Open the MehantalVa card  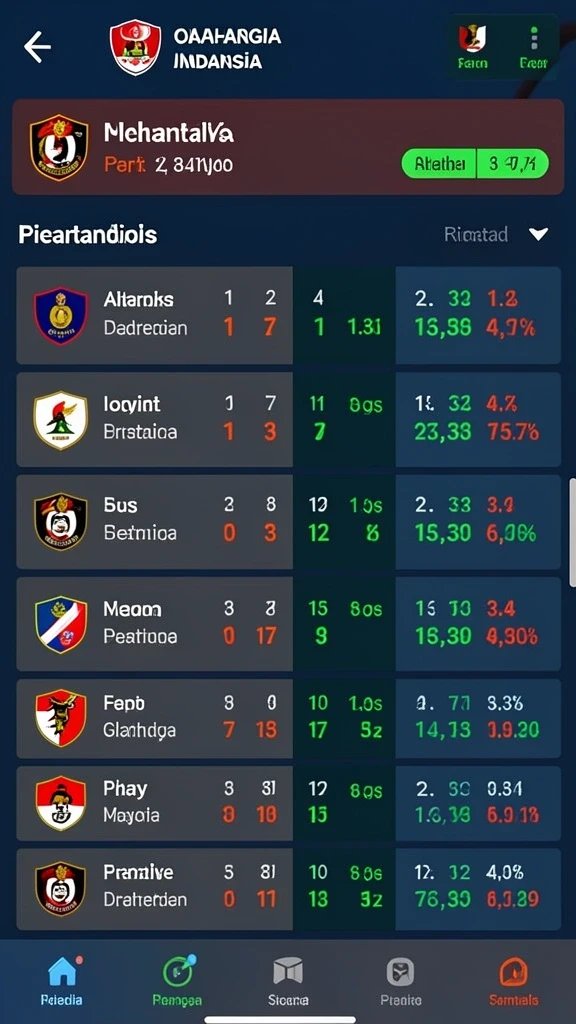[x=288, y=147]
